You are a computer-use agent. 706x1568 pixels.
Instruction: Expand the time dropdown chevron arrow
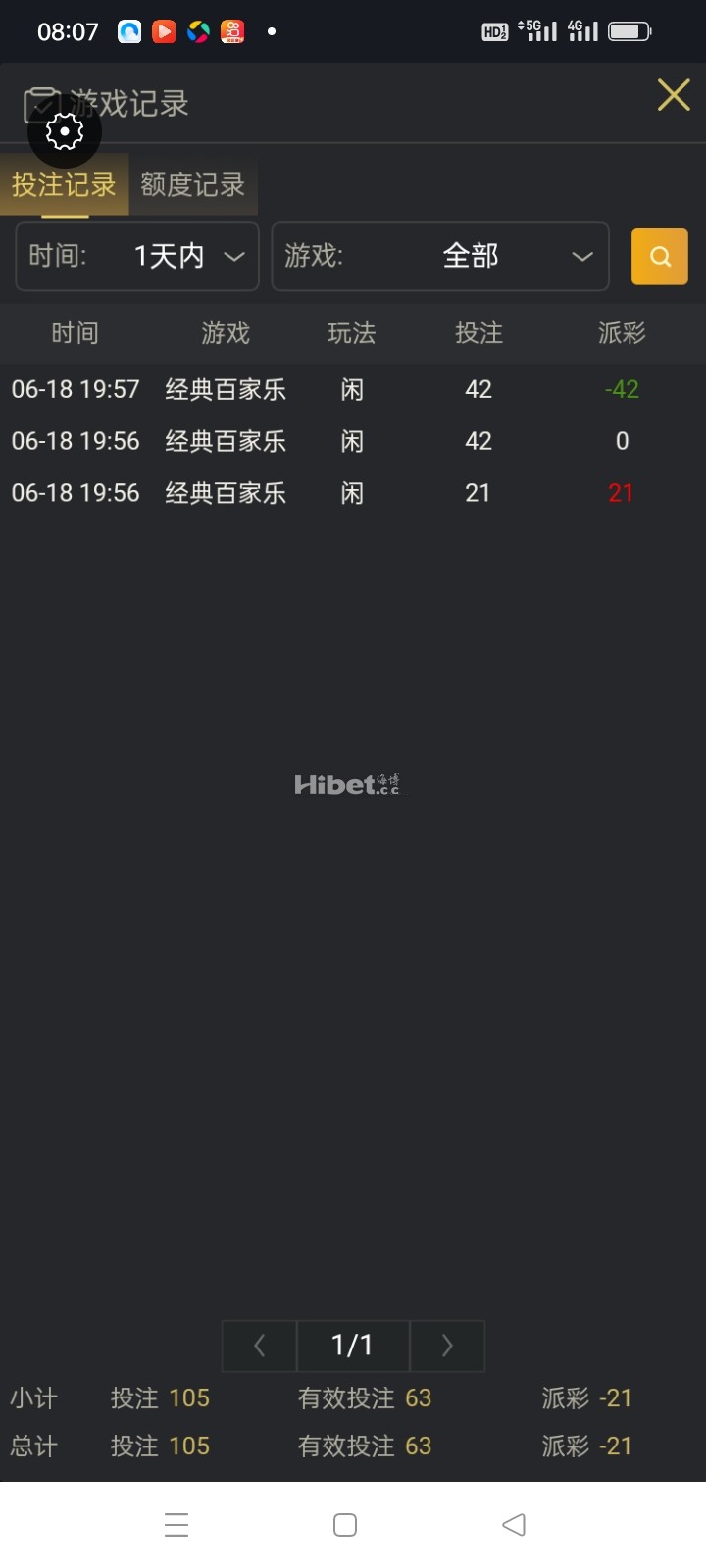click(234, 257)
